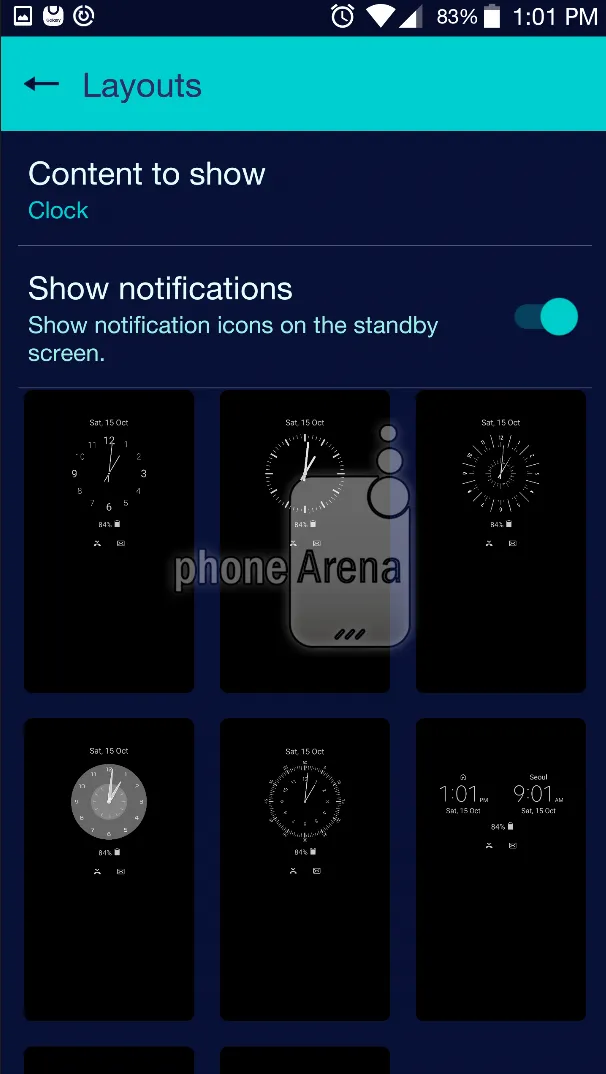Pick the radial burst clock layout
The height and width of the screenshot is (1074, 606).
(x=501, y=540)
